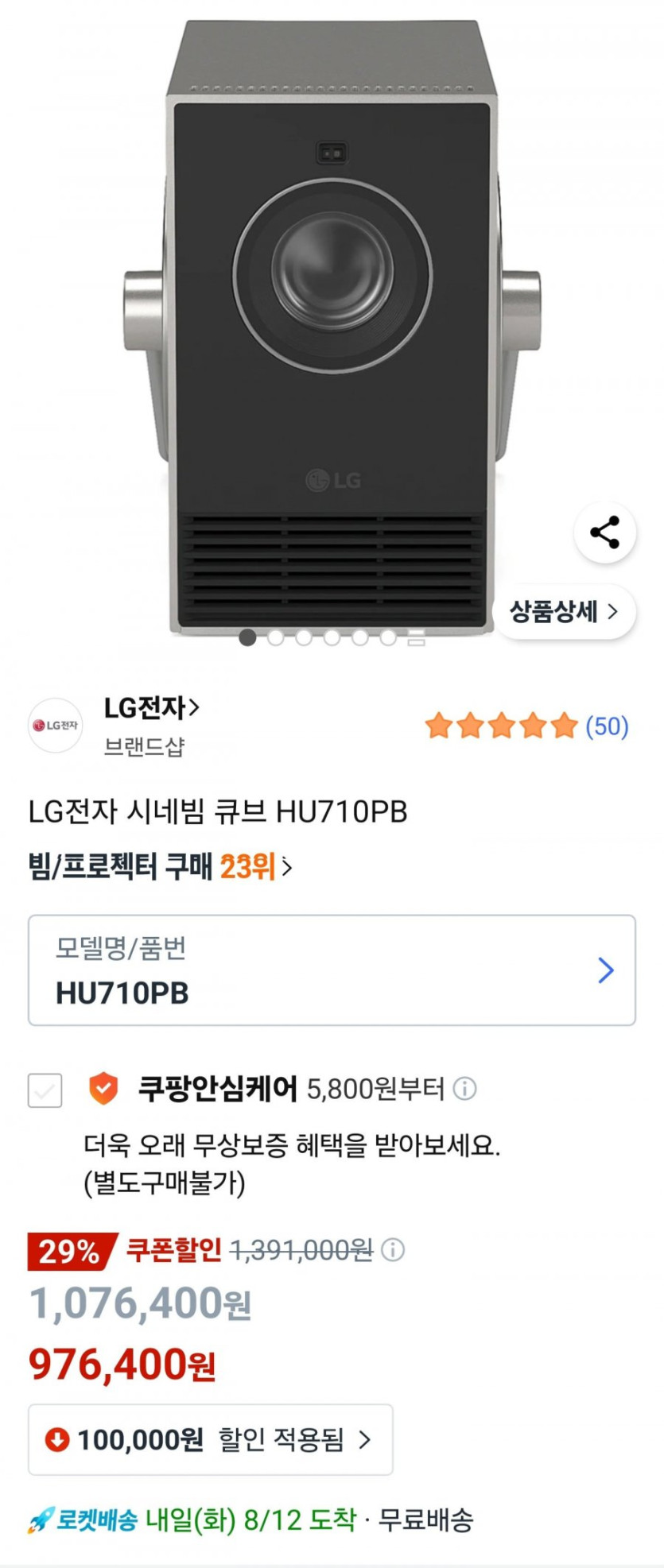Image resolution: width=664 pixels, height=1568 pixels.
Task: Check the 쿠팡안심케어 checkbox
Action: (45, 1090)
